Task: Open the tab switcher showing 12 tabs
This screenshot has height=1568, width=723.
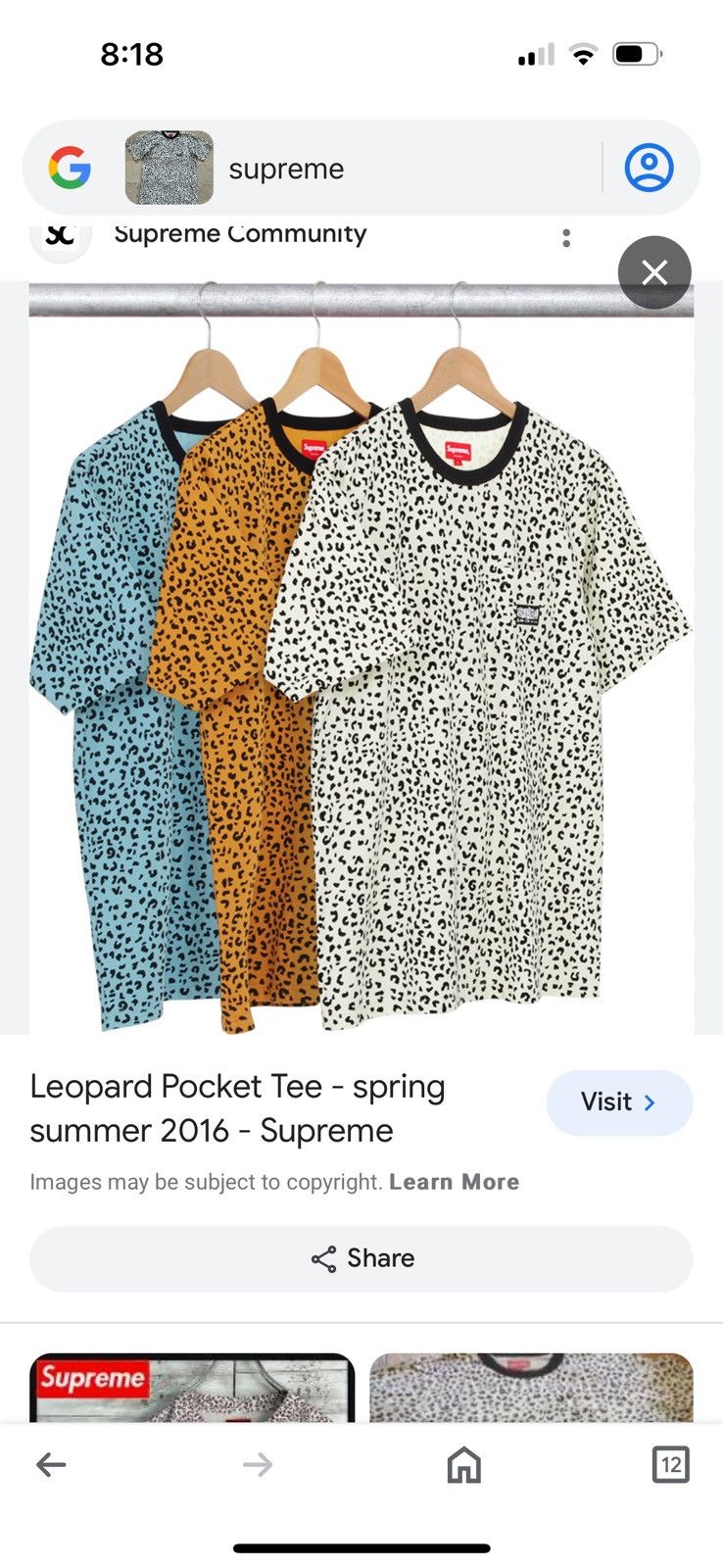Action: click(x=670, y=1465)
